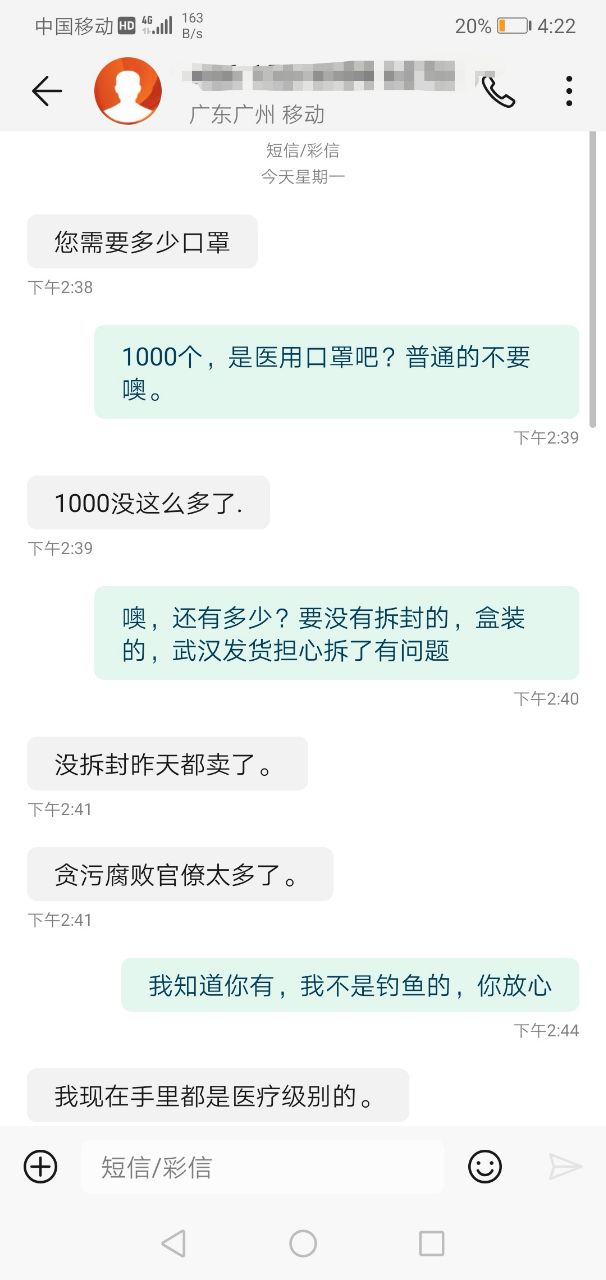Focus the 短信/彩信 message input field
Image resolution: width=606 pixels, height=1280 pixels.
260,1166
